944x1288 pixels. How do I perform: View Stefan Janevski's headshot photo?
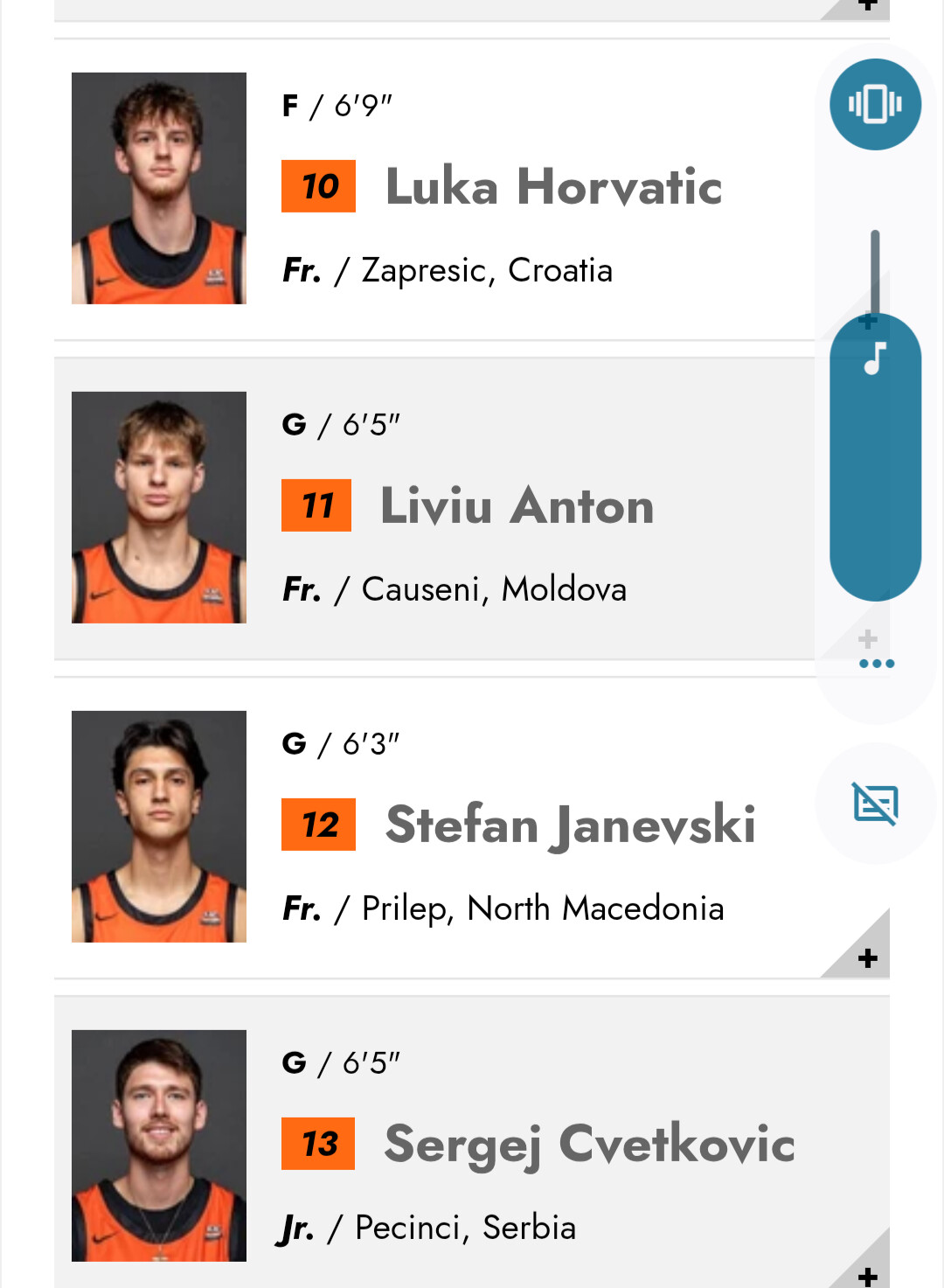click(x=159, y=826)
